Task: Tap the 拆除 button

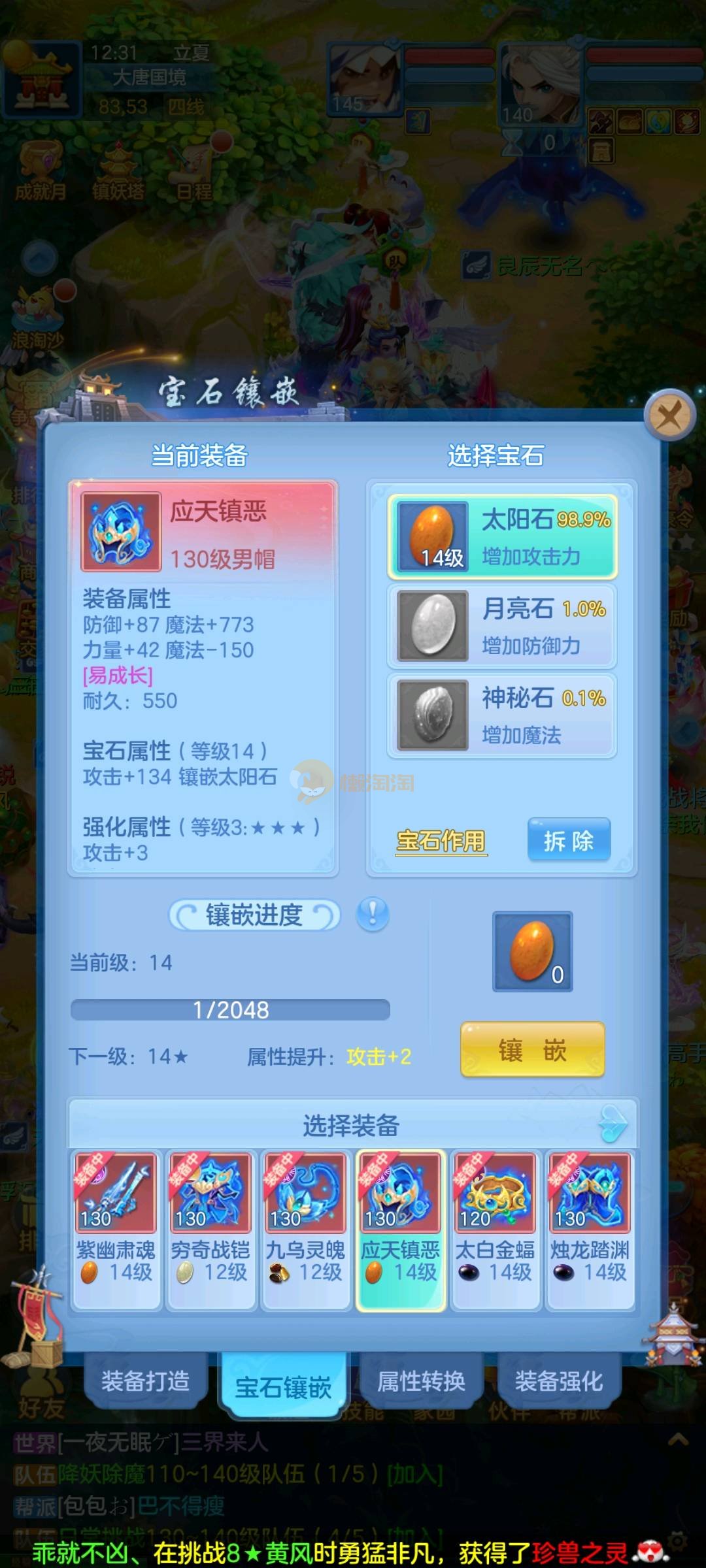Action: (x=568, y=840)
